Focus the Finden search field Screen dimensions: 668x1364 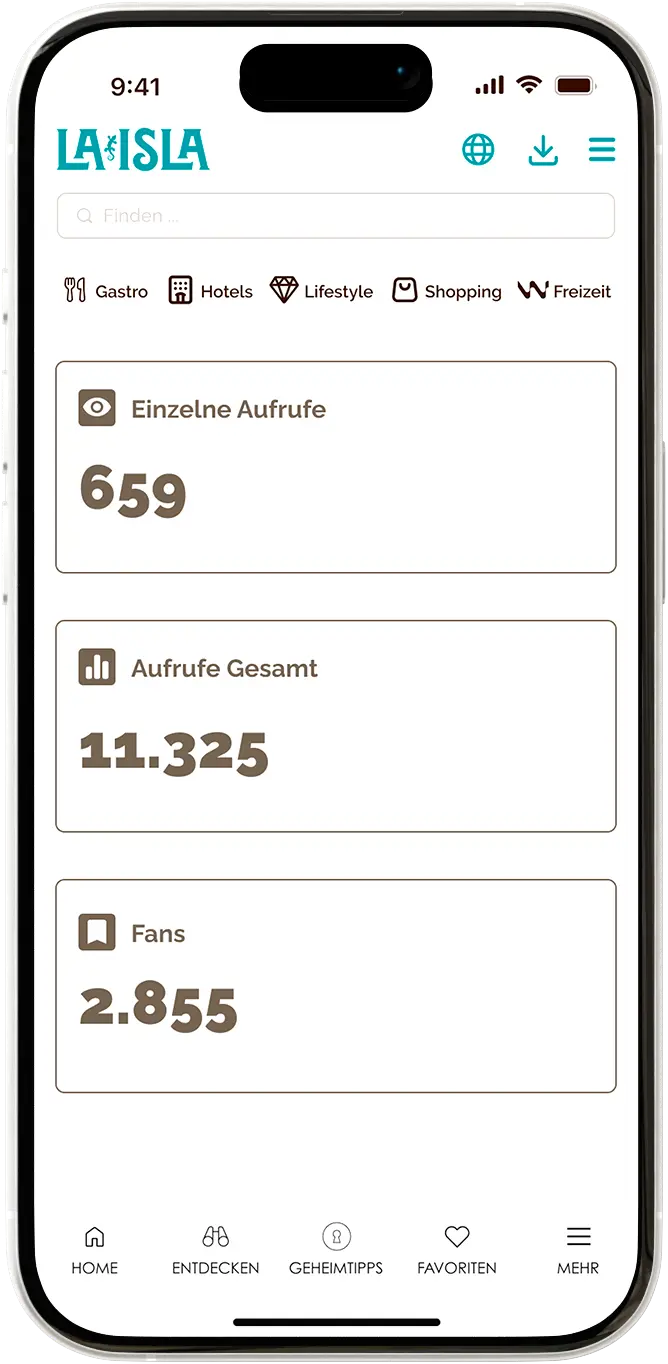pos(336,216)
